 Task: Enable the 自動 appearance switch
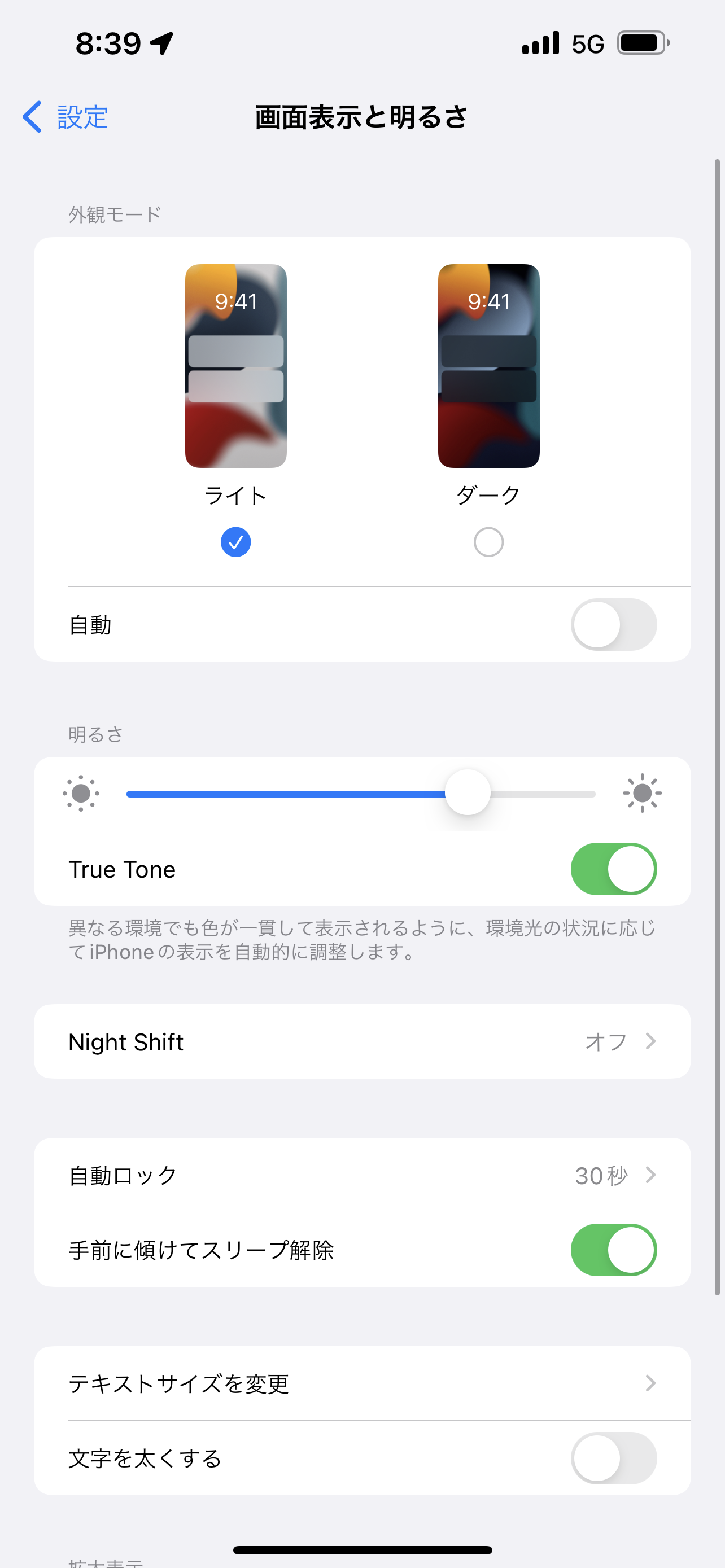pyautogui.click(x=613, y=624)
